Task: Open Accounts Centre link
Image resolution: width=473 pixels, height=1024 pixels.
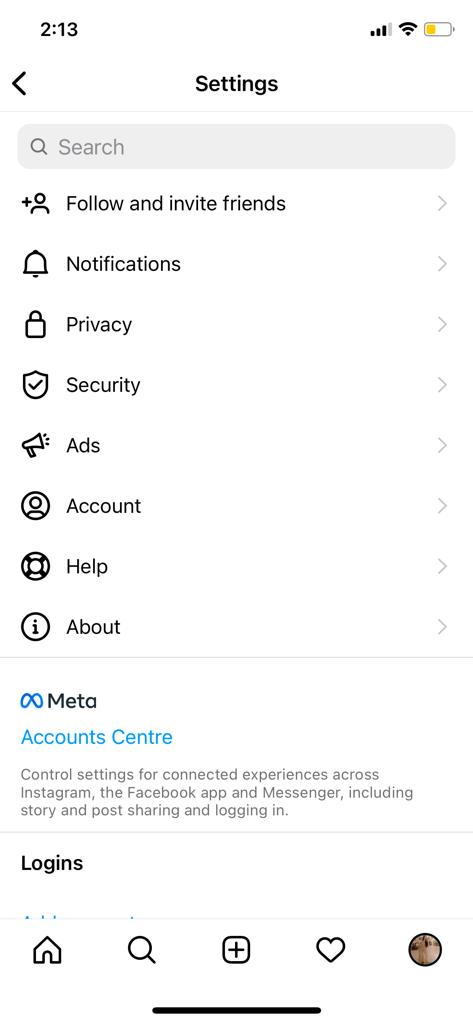Action: tap(97, 737)
